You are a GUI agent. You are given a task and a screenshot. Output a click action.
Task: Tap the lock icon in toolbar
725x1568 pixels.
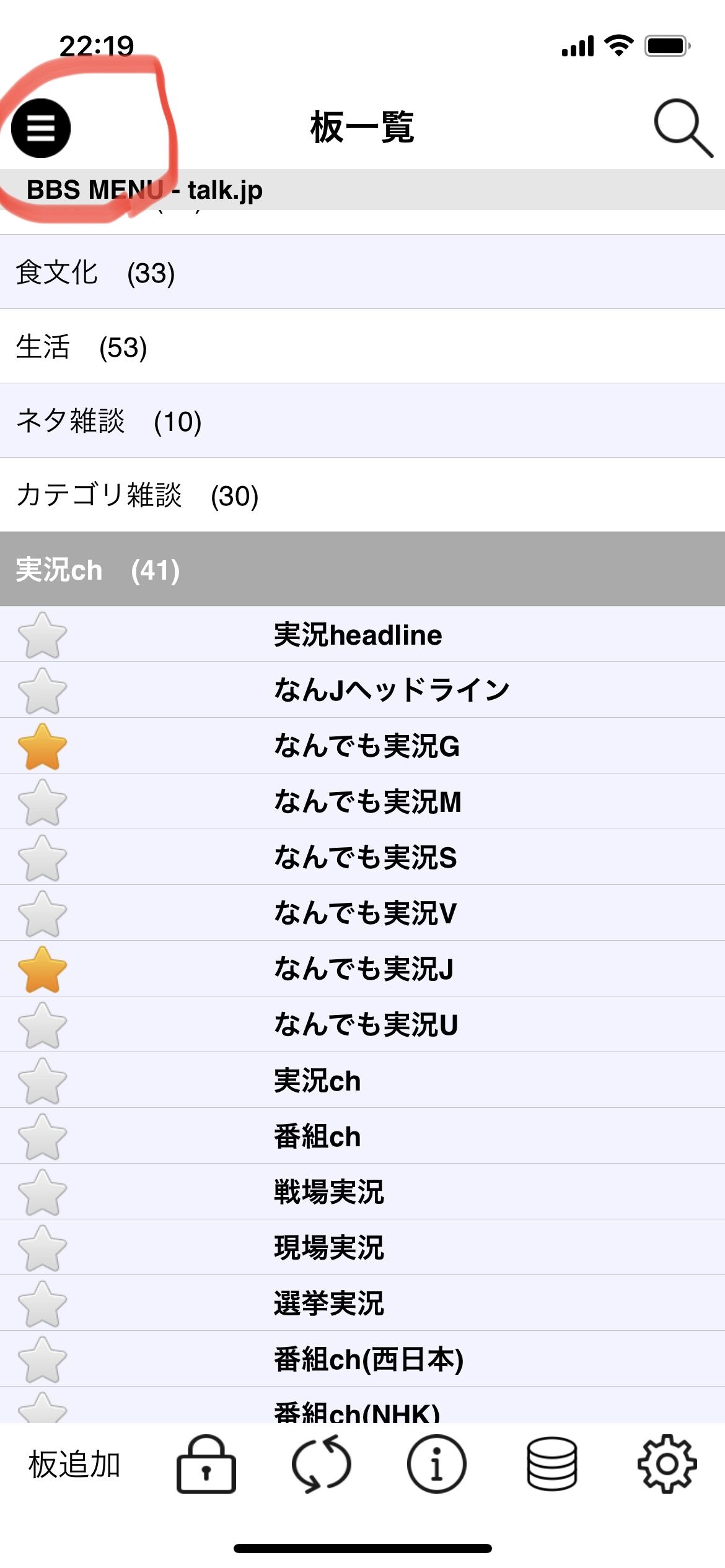[206, 1465]
